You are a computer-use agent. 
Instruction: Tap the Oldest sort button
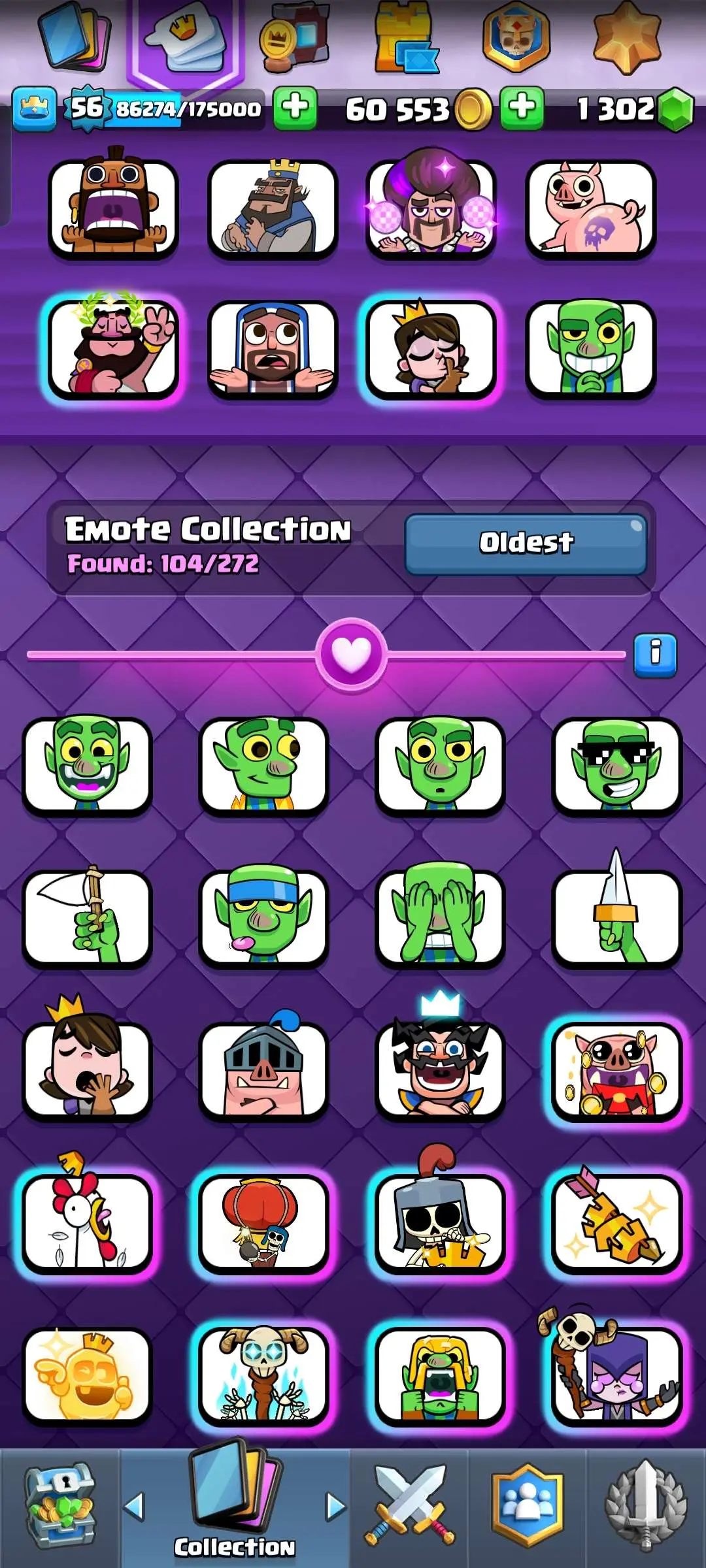click(x=526, y=544)
